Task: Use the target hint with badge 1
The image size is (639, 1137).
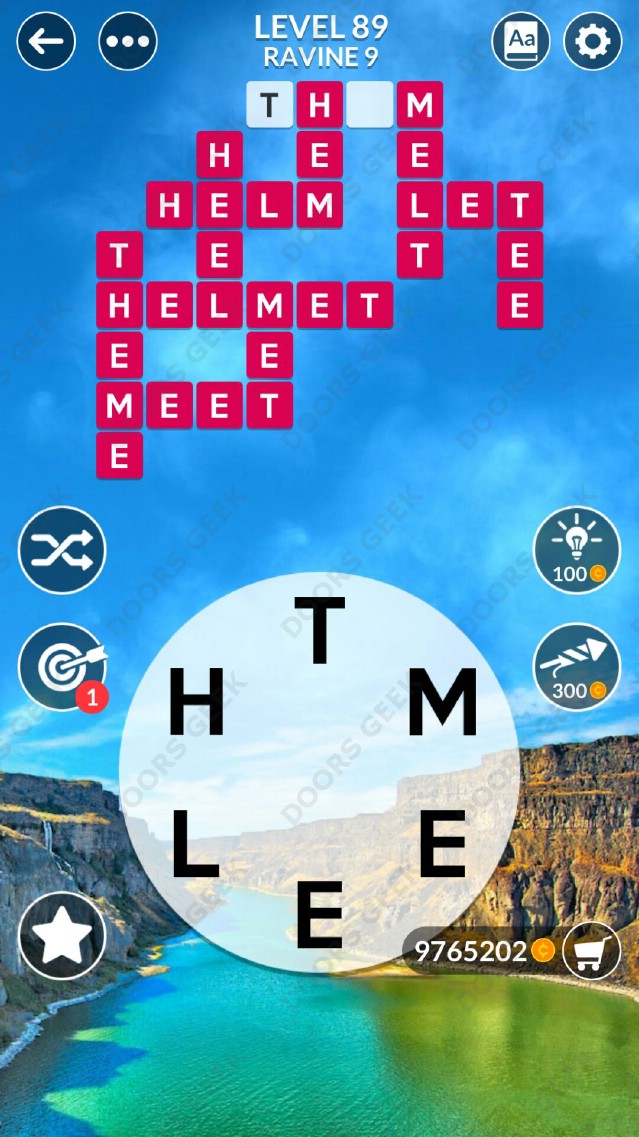Action: 62,667
